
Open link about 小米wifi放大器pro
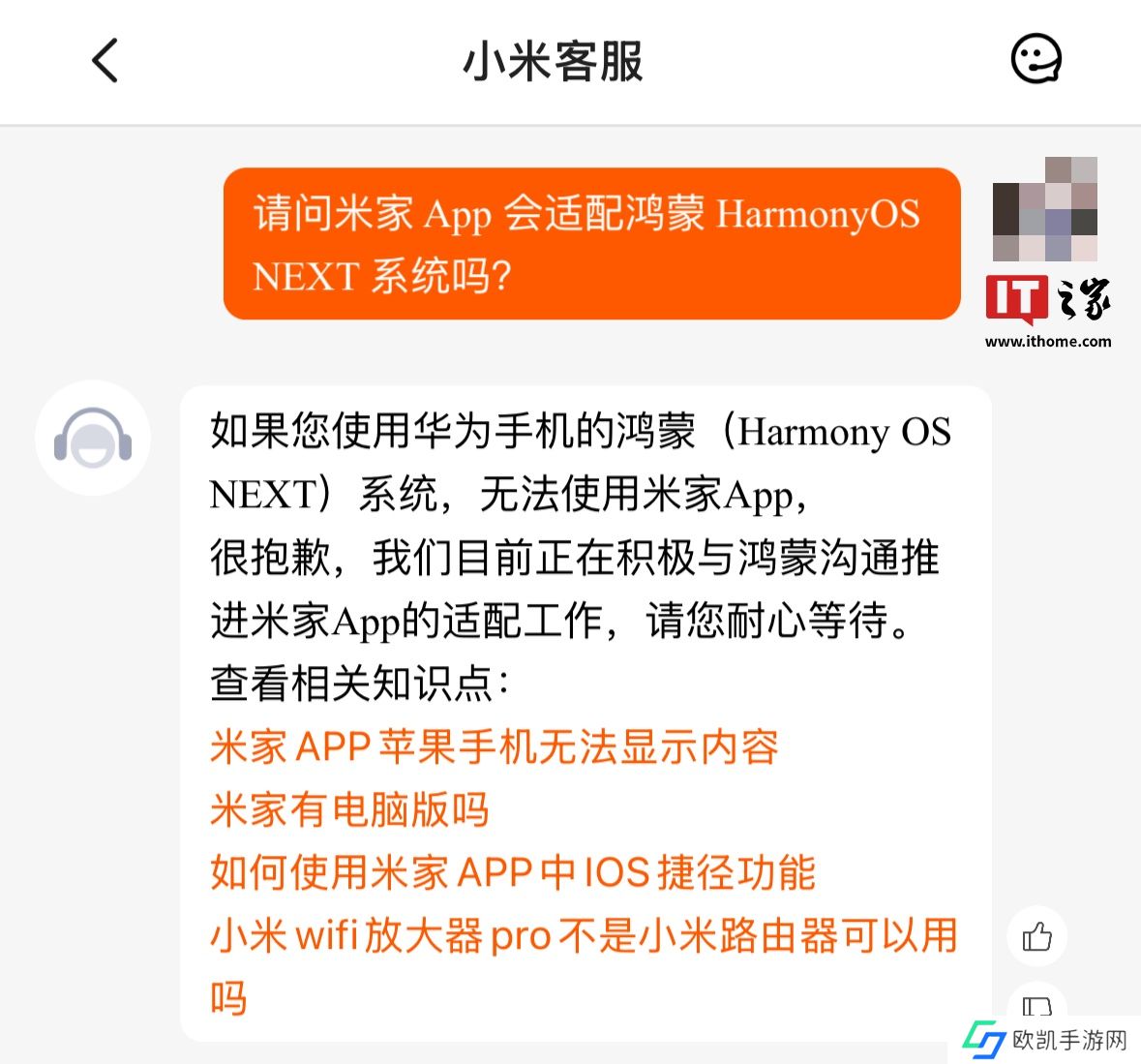pos(584,936)
